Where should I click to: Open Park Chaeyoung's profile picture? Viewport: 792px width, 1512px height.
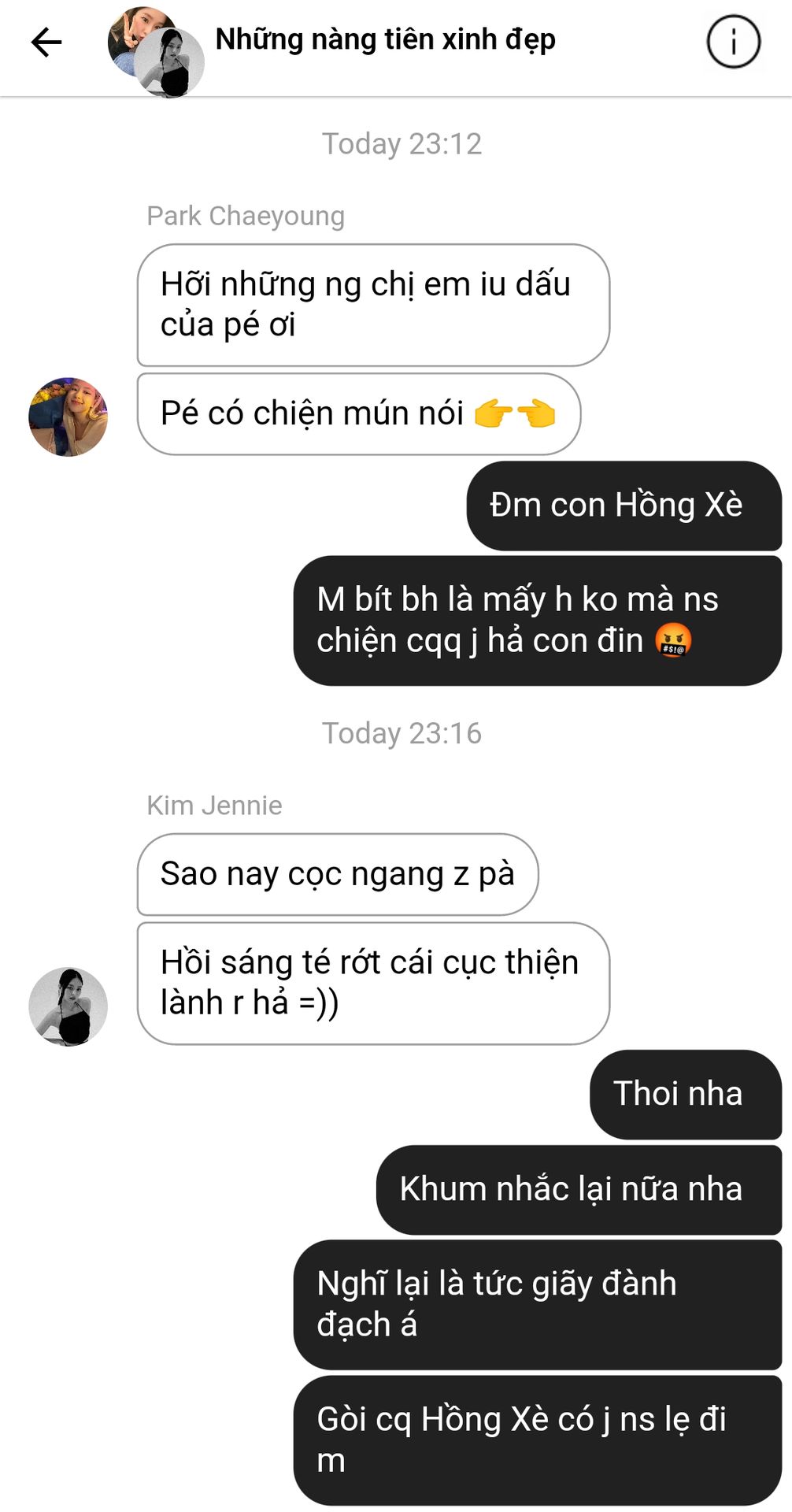tap(68, 417)
